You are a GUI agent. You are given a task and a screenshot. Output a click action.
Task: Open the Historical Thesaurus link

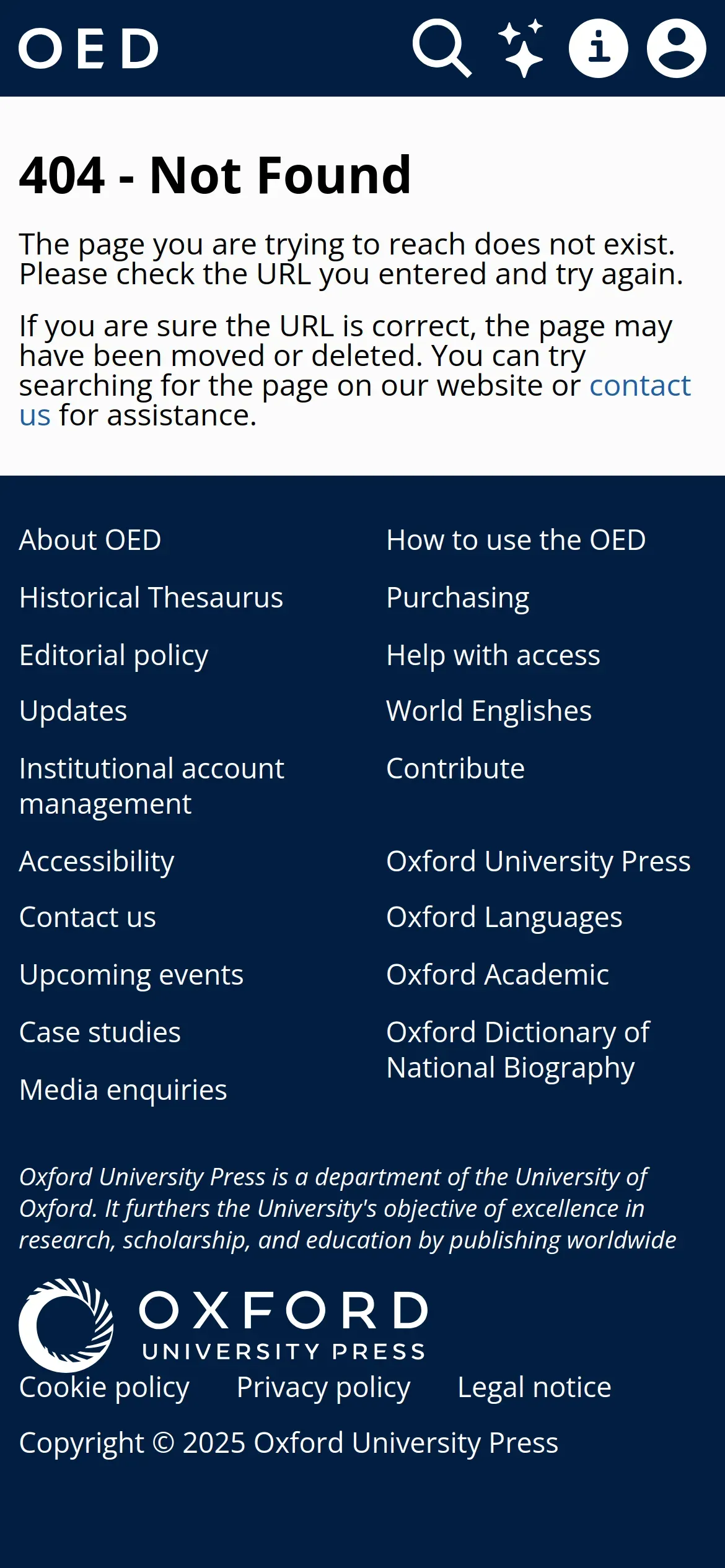pyautogui.click(x=151, y=598)
